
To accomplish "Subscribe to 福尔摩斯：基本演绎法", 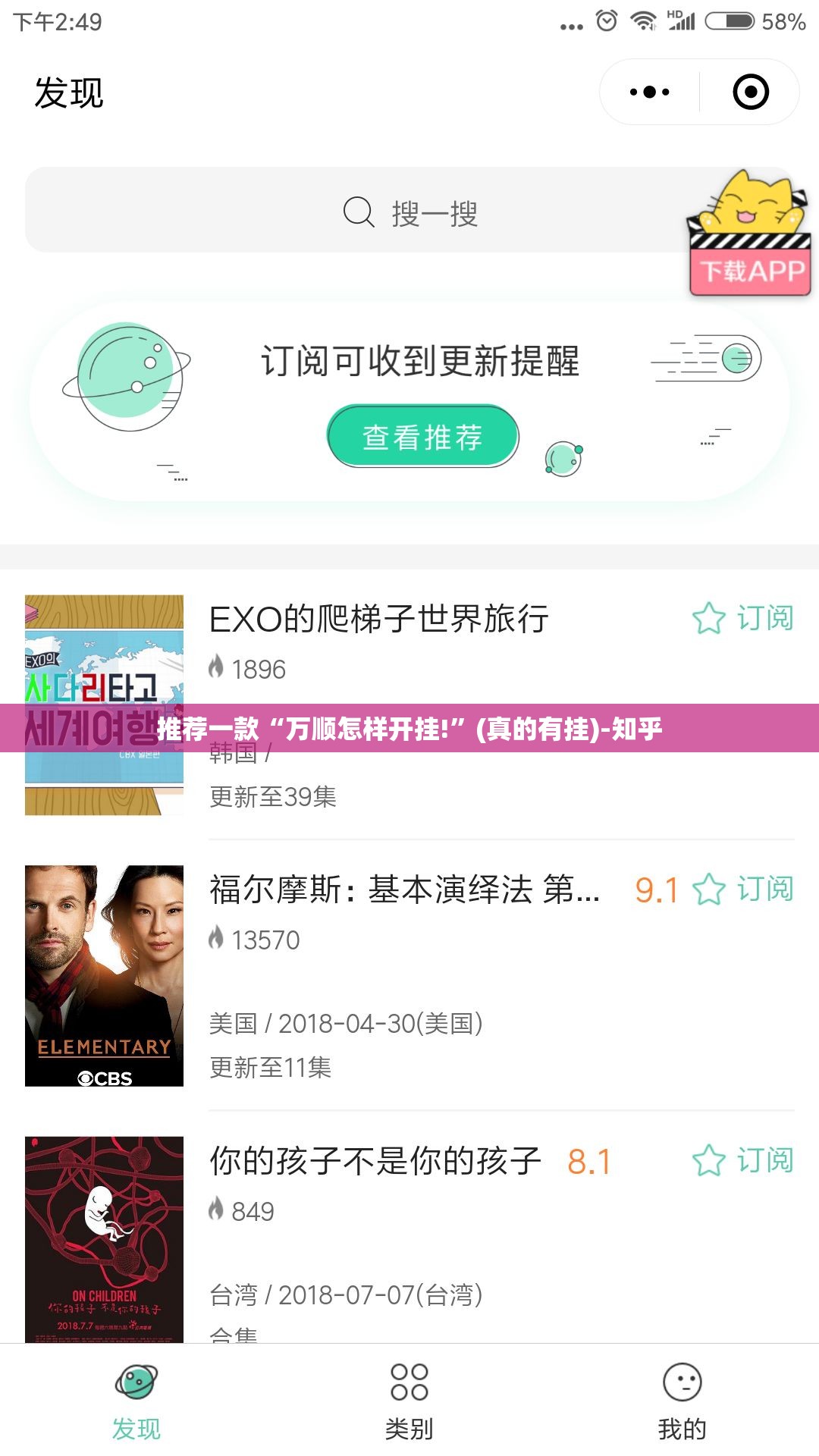I will pos(743,889).
